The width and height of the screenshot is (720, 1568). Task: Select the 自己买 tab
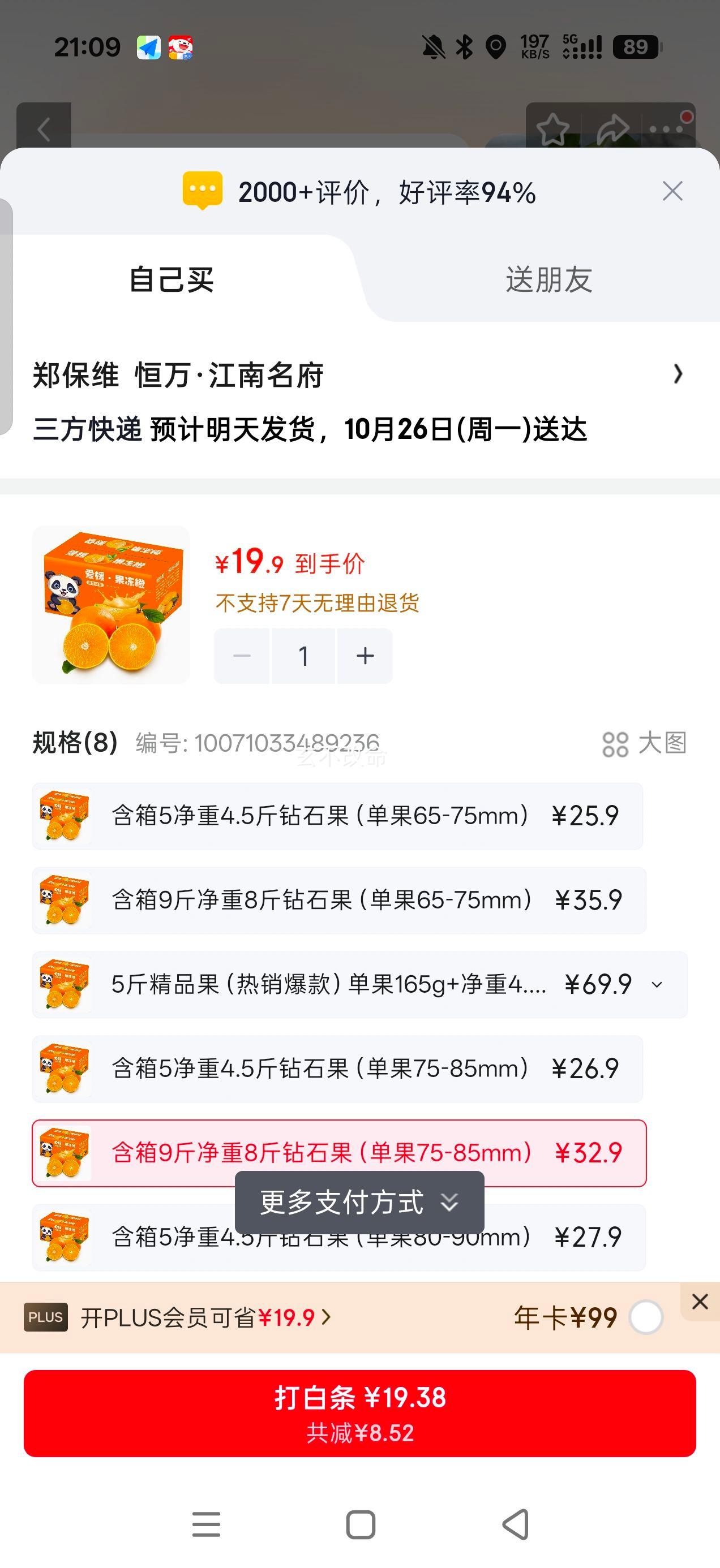pyautogui.click(x=172, y=279)
